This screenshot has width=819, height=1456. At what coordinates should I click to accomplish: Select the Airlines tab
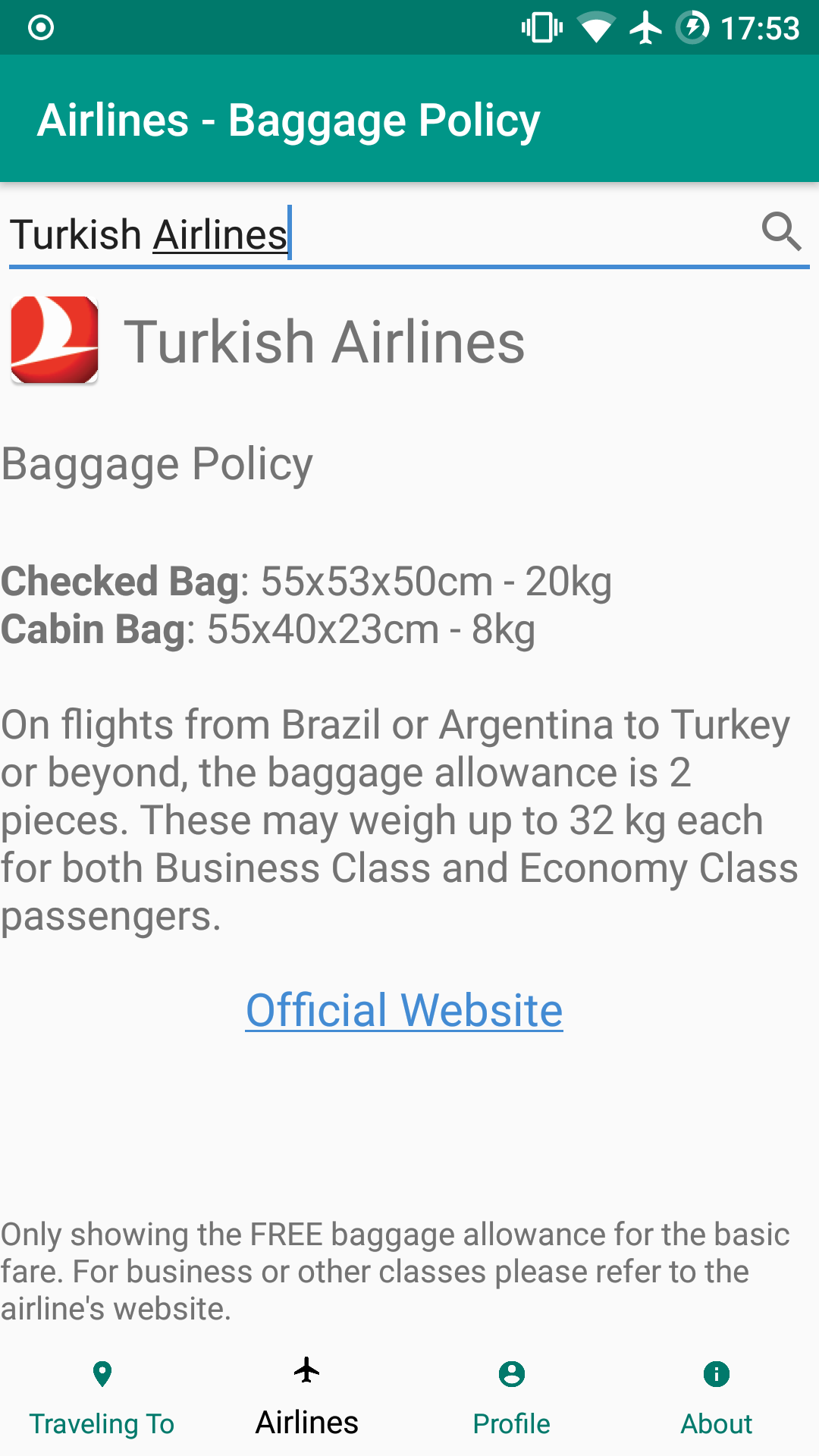tap(307, 1399)
